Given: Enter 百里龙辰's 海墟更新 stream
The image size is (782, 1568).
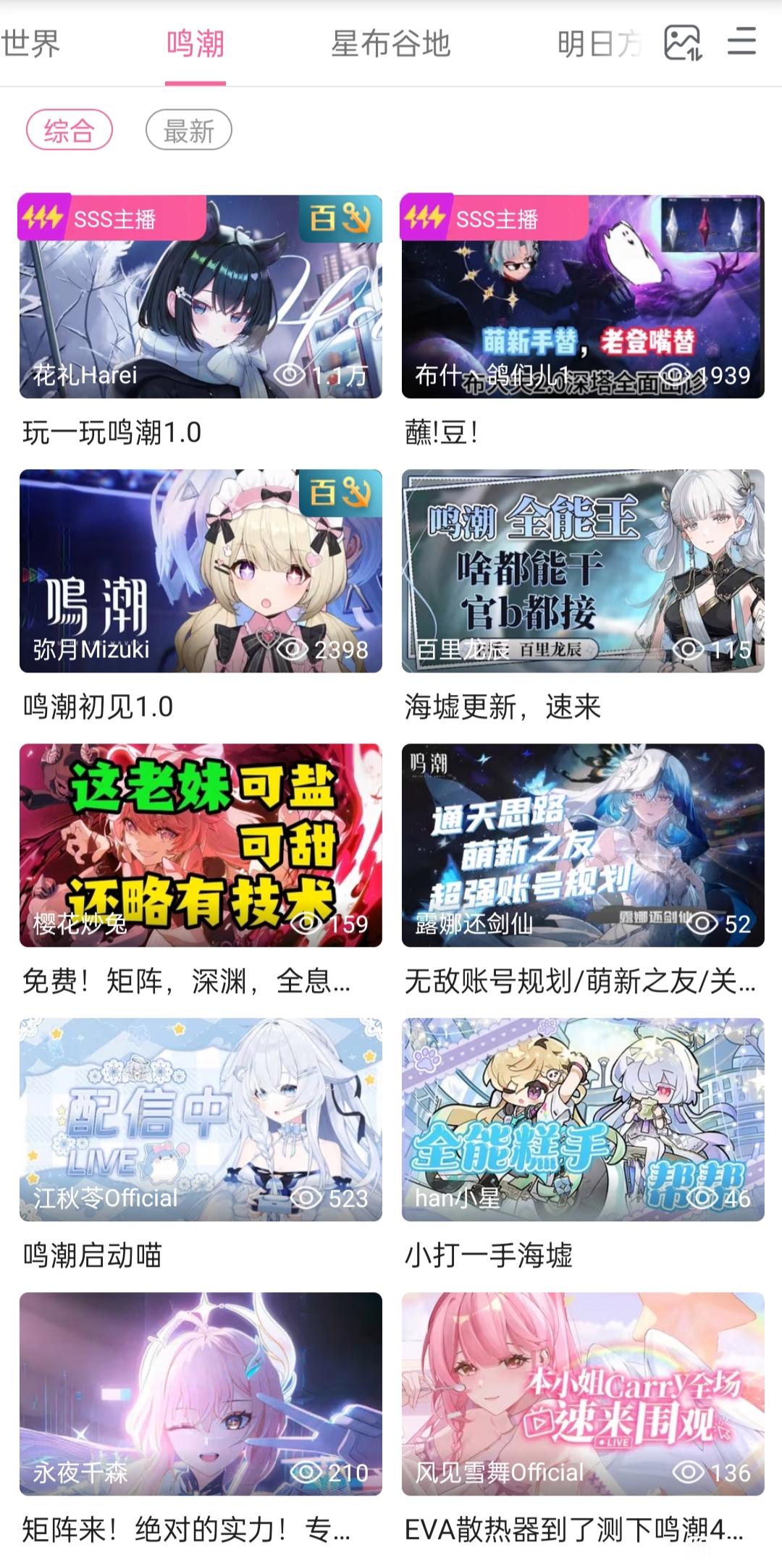Looking at the screenshot, I should [583, 571].
